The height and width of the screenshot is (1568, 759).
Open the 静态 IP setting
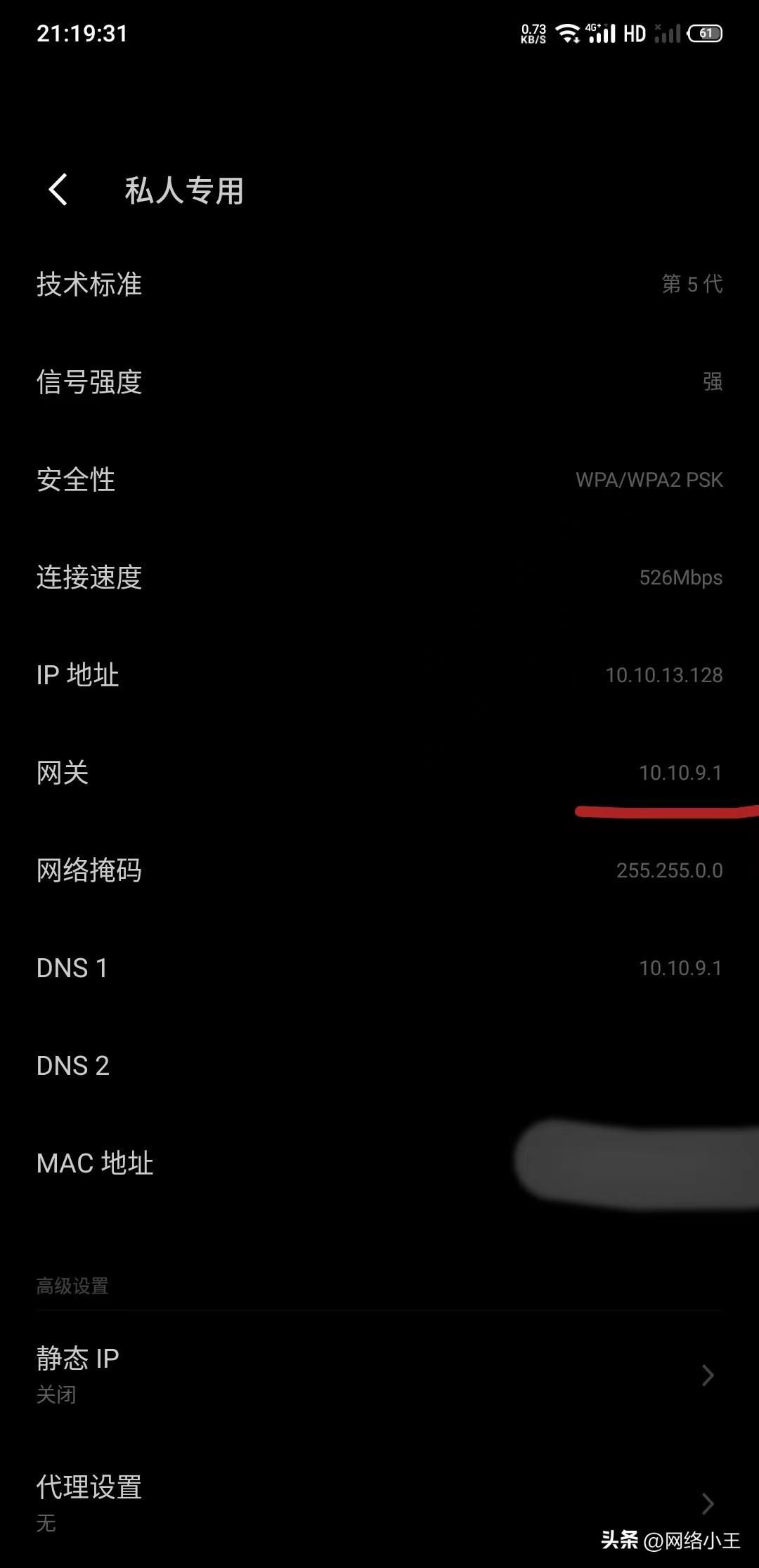pos(379,1373)
